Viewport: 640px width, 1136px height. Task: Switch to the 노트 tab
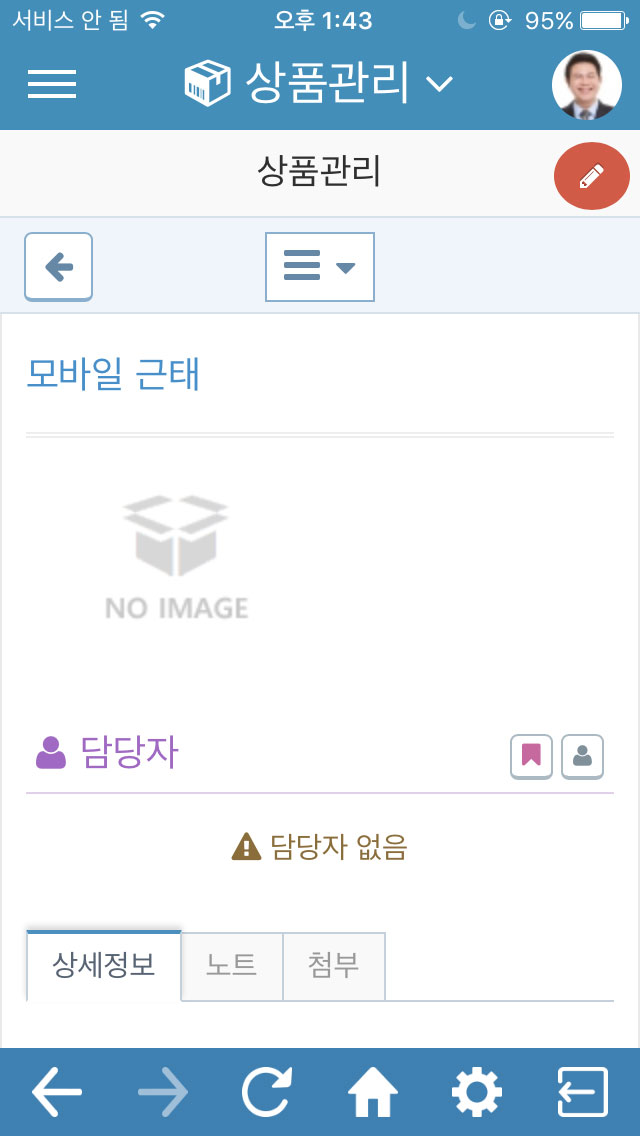pyautogui.click(x=232, y=966)
